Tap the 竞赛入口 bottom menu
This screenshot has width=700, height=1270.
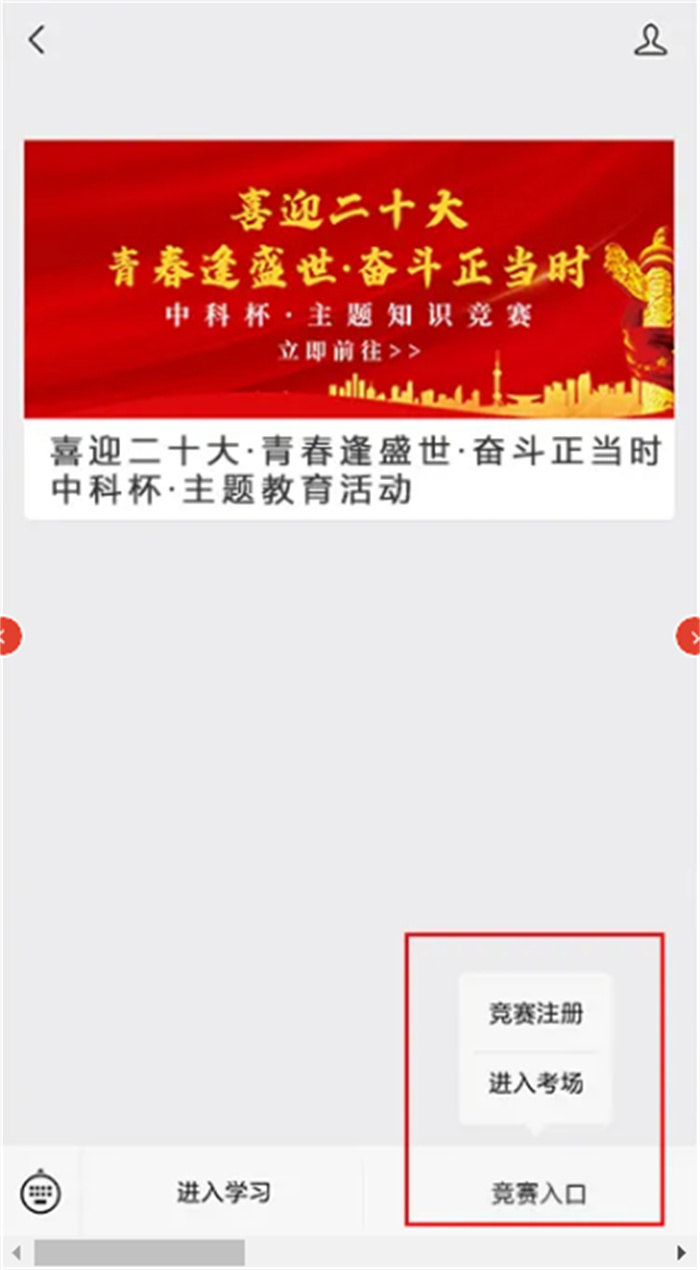[x=537, y=1194]
